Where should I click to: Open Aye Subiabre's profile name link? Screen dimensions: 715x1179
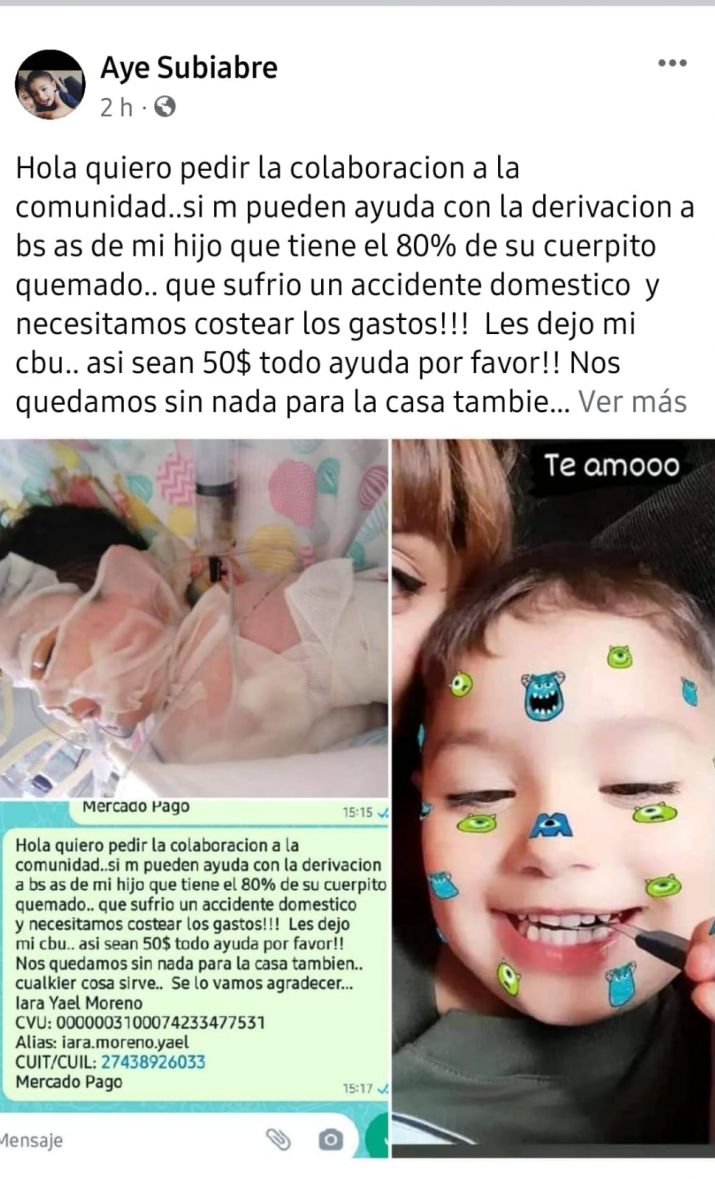[188, 68]
